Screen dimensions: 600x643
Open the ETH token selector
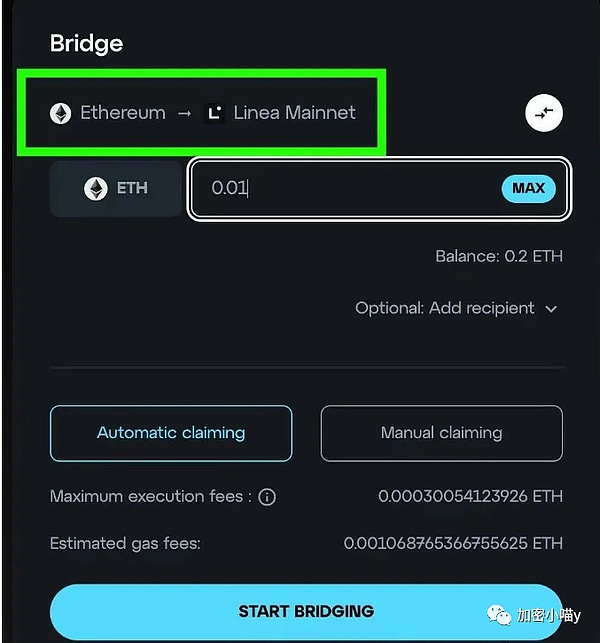click(x=116, y=188)
